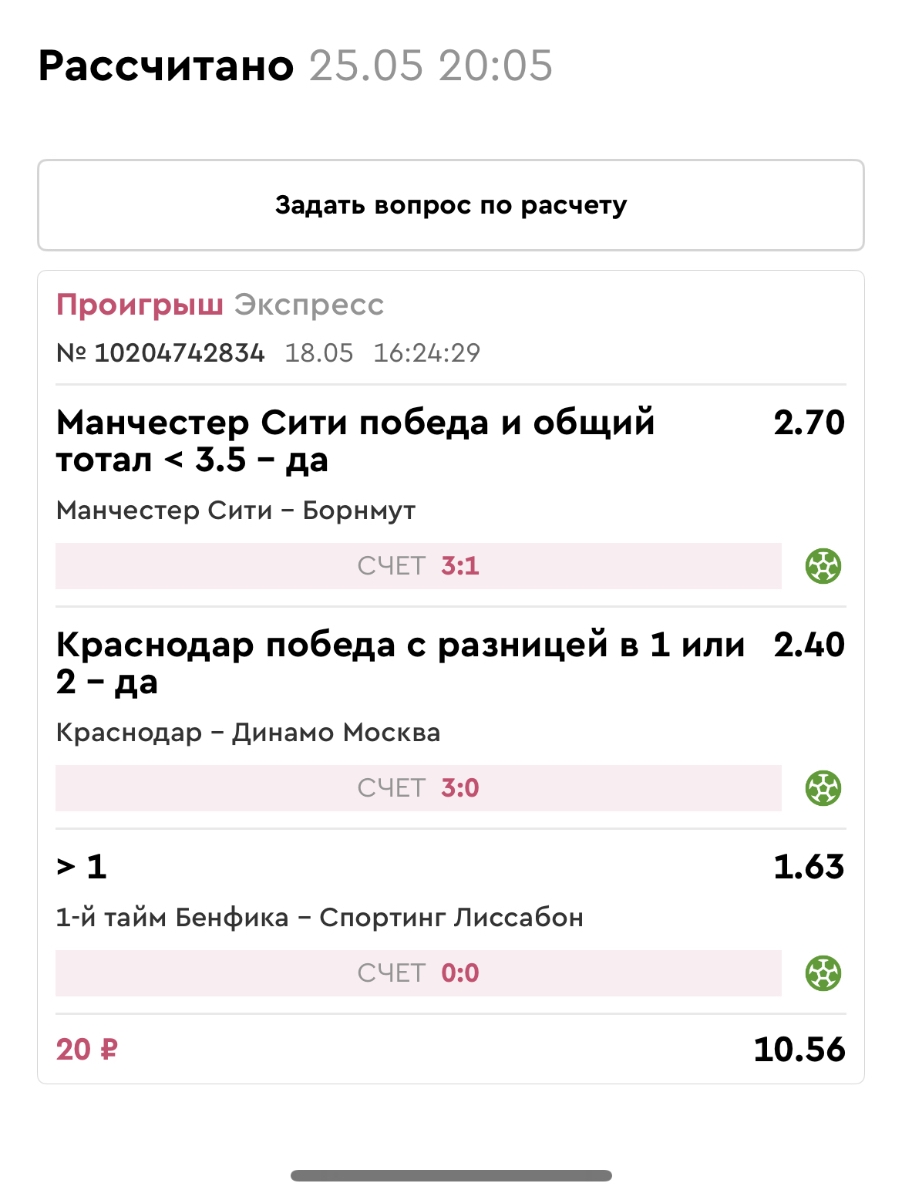Open the Манчестер Сити – Борнмут match icon
Screen dimensions: 902x1200
coord(823,567)
